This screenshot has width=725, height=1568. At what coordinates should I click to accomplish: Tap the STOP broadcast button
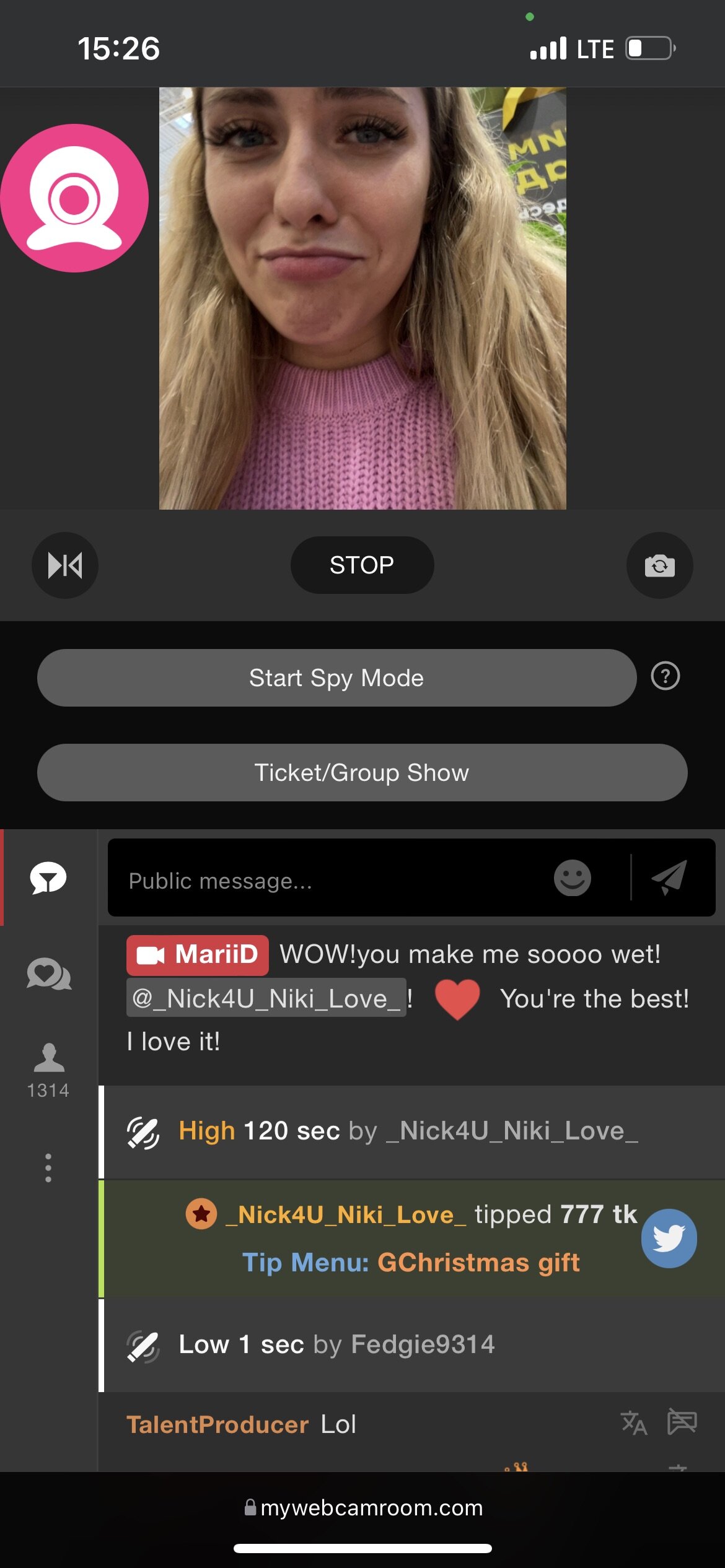pos(362,565)
